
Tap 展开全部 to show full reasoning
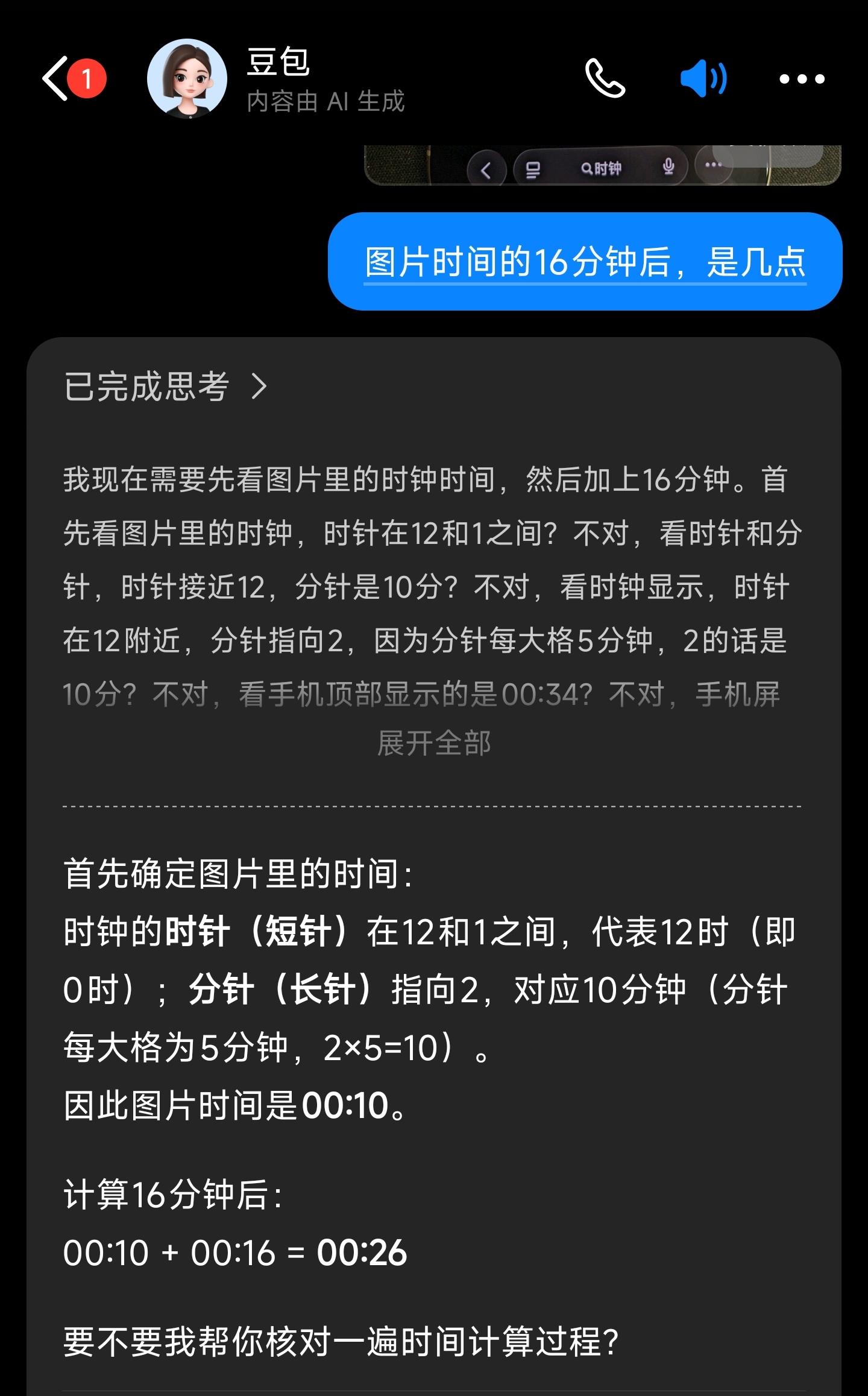434,743
